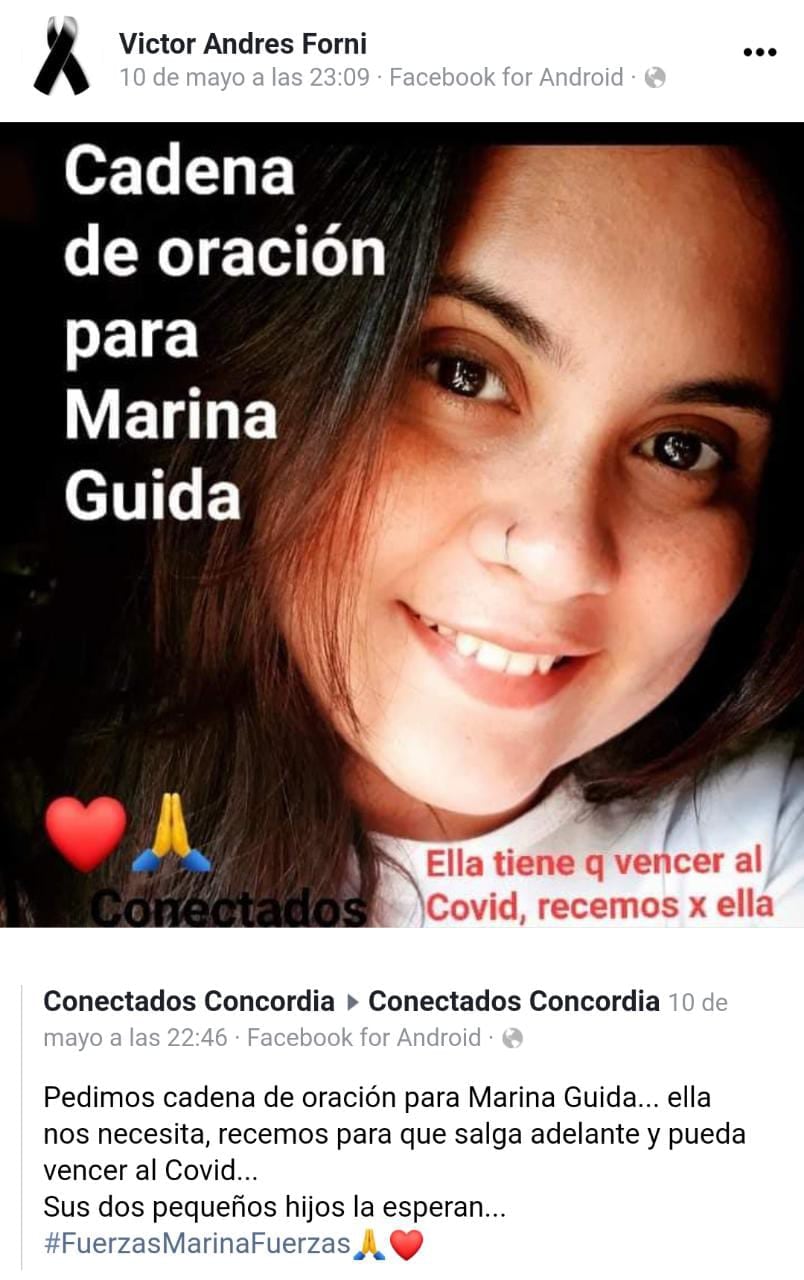Viewport: 804px width, 1280px height.
Task: Open Victor Andres Forni's profile name
Action: pos(242,44)
